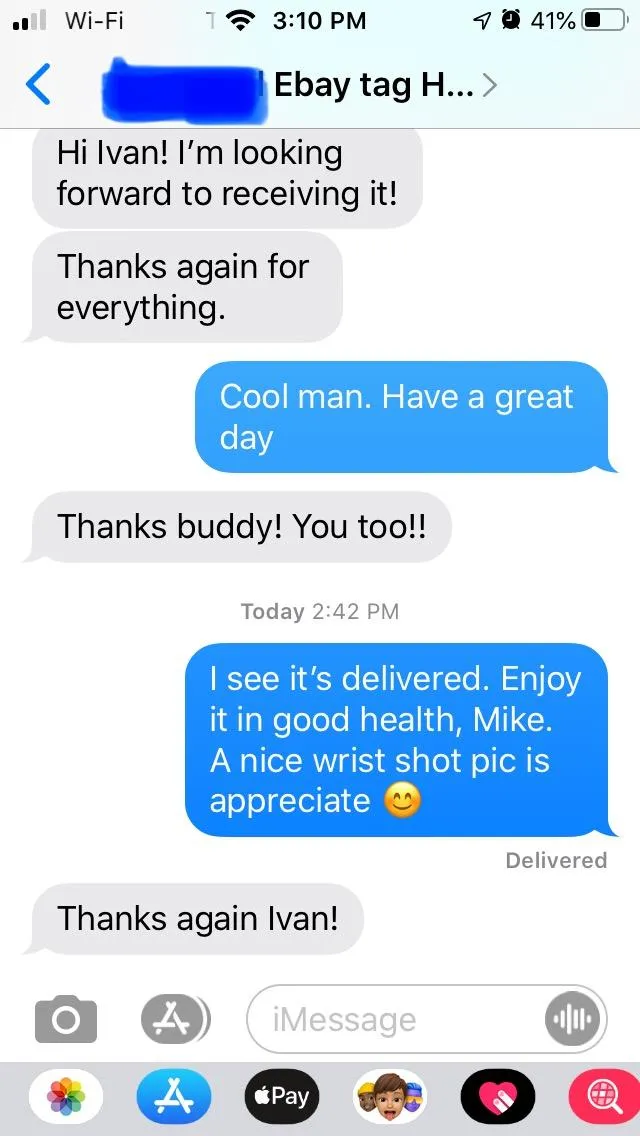The width and height of the screenshot is (640, 1136).
Task: Open the #images search app
Action: pos(606,1096)
